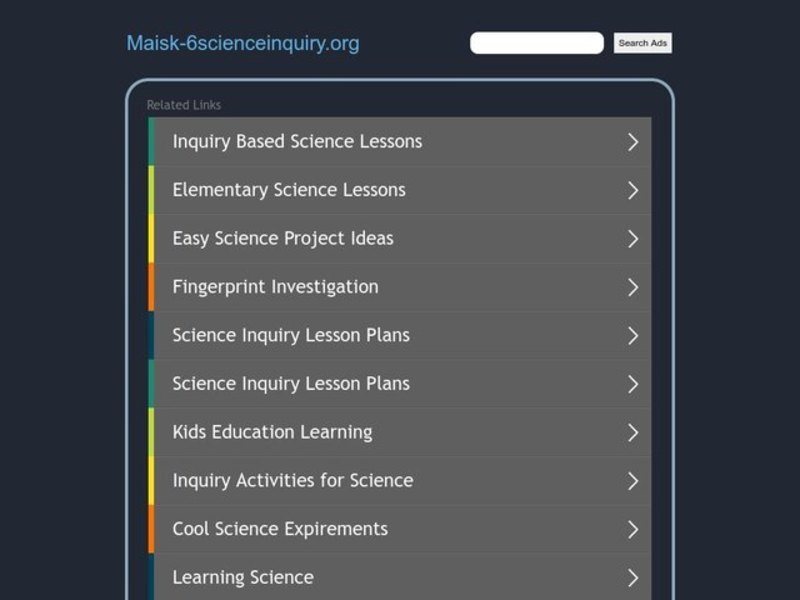Open Inquiry Based Science Lessons
This screenshot has height=600, width=800.
click(400, 142)
